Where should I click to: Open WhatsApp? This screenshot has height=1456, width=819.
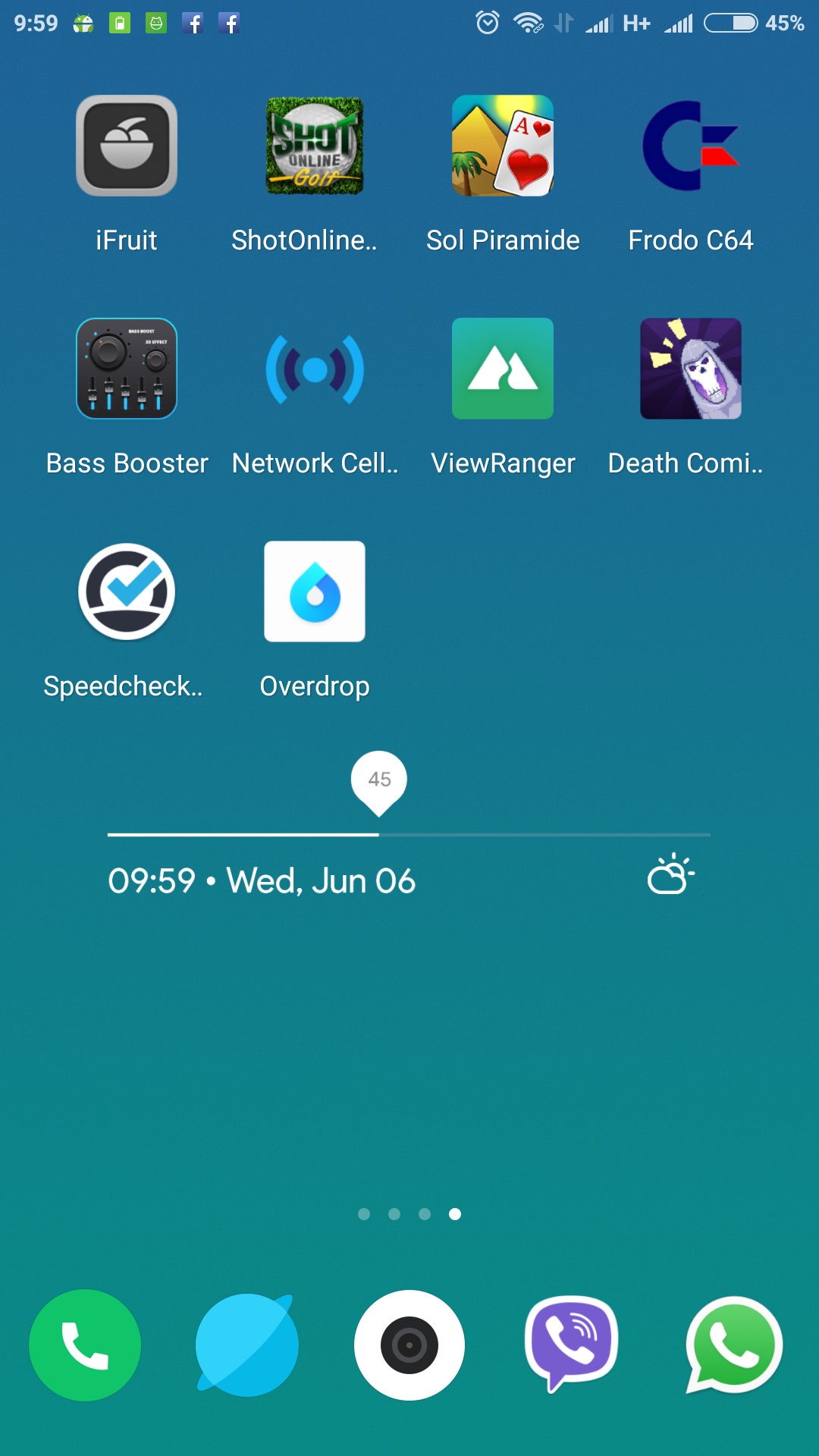tap(734, 1345)
